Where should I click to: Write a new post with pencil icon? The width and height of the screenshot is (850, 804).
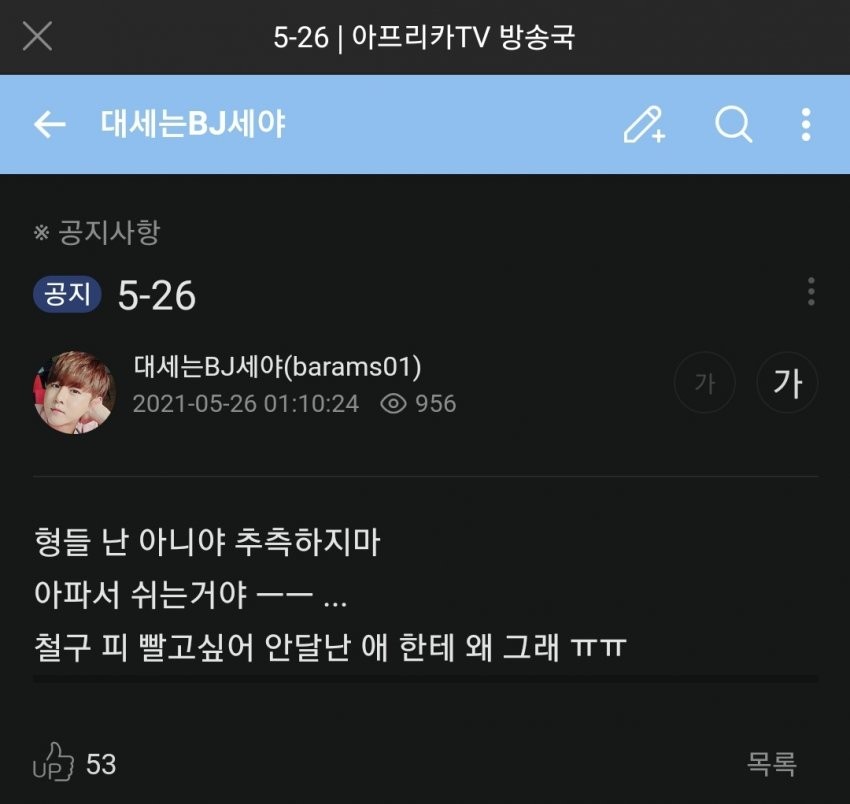pos(645,125)
